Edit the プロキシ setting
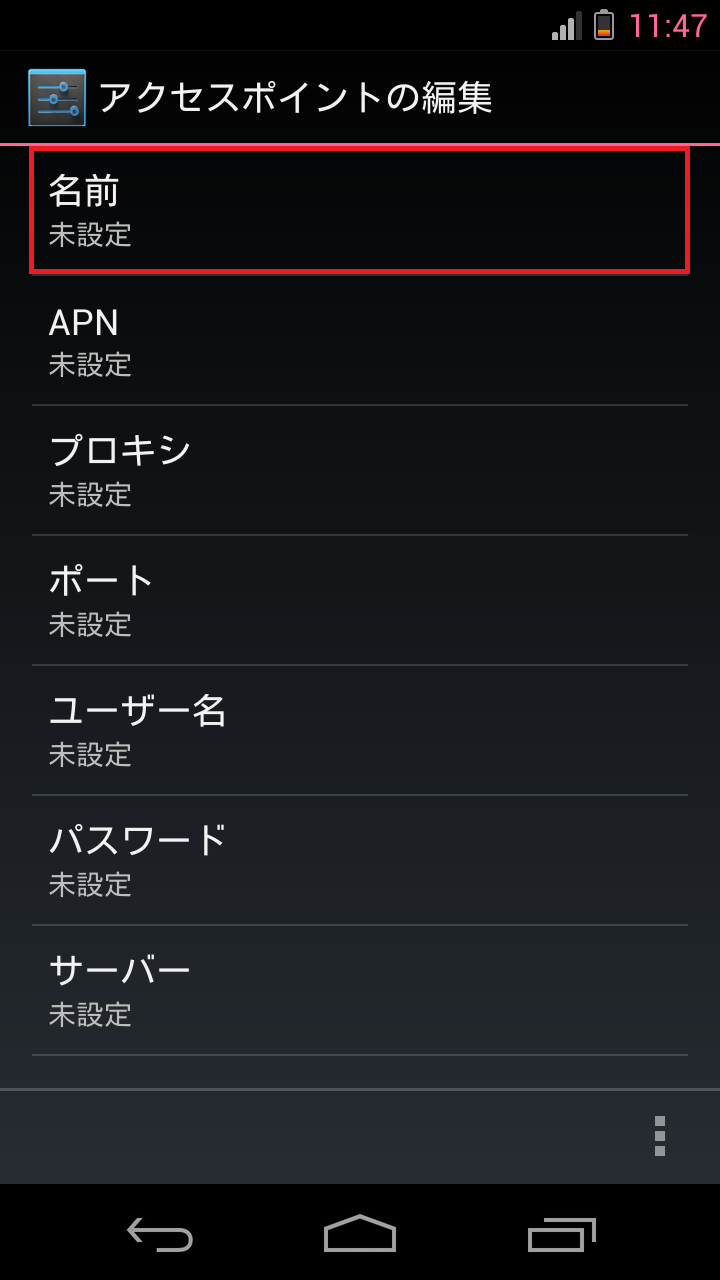720x1280 pixels. coord(360,470)
